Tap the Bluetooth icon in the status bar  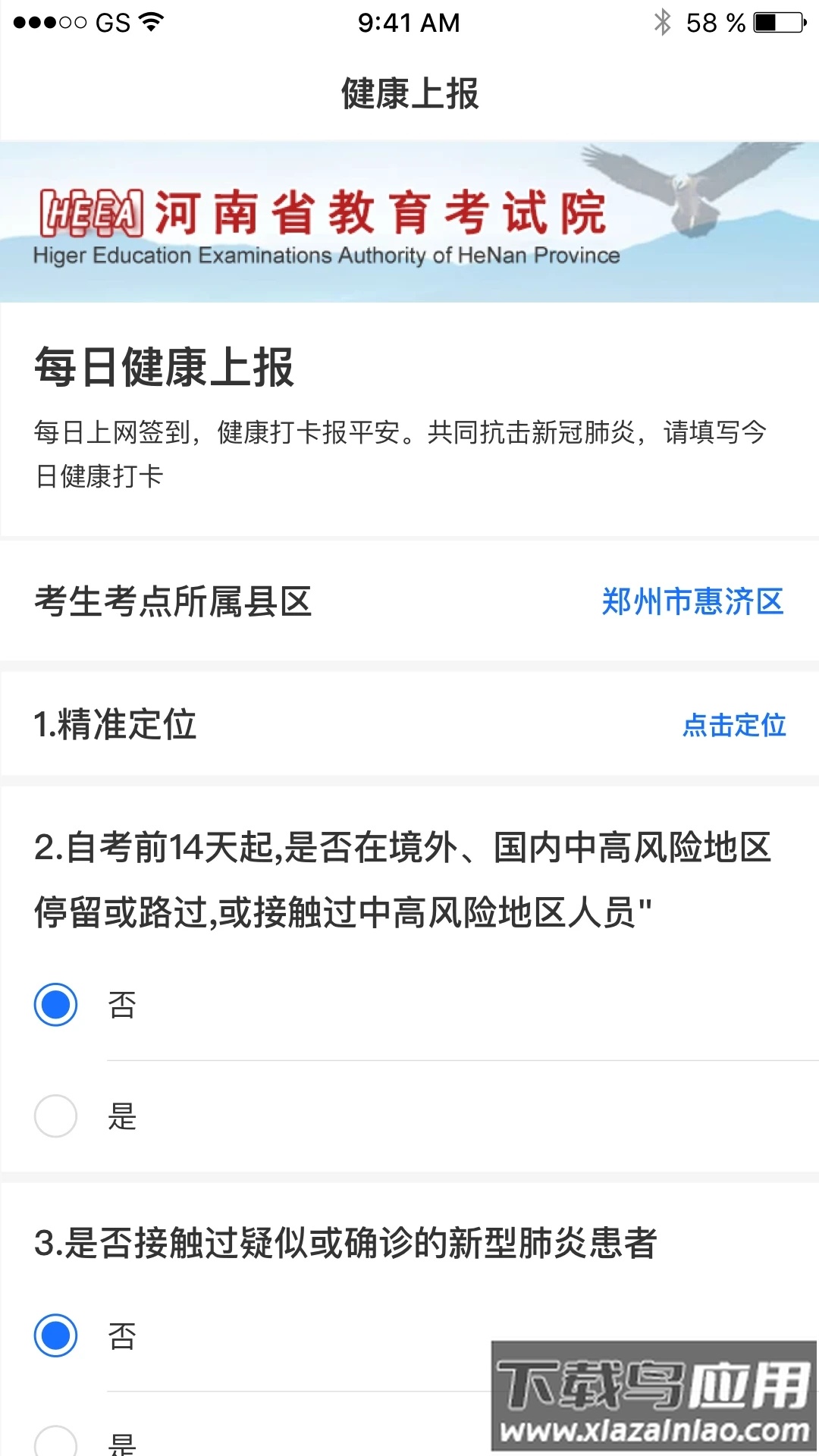(x=662, y=23)
